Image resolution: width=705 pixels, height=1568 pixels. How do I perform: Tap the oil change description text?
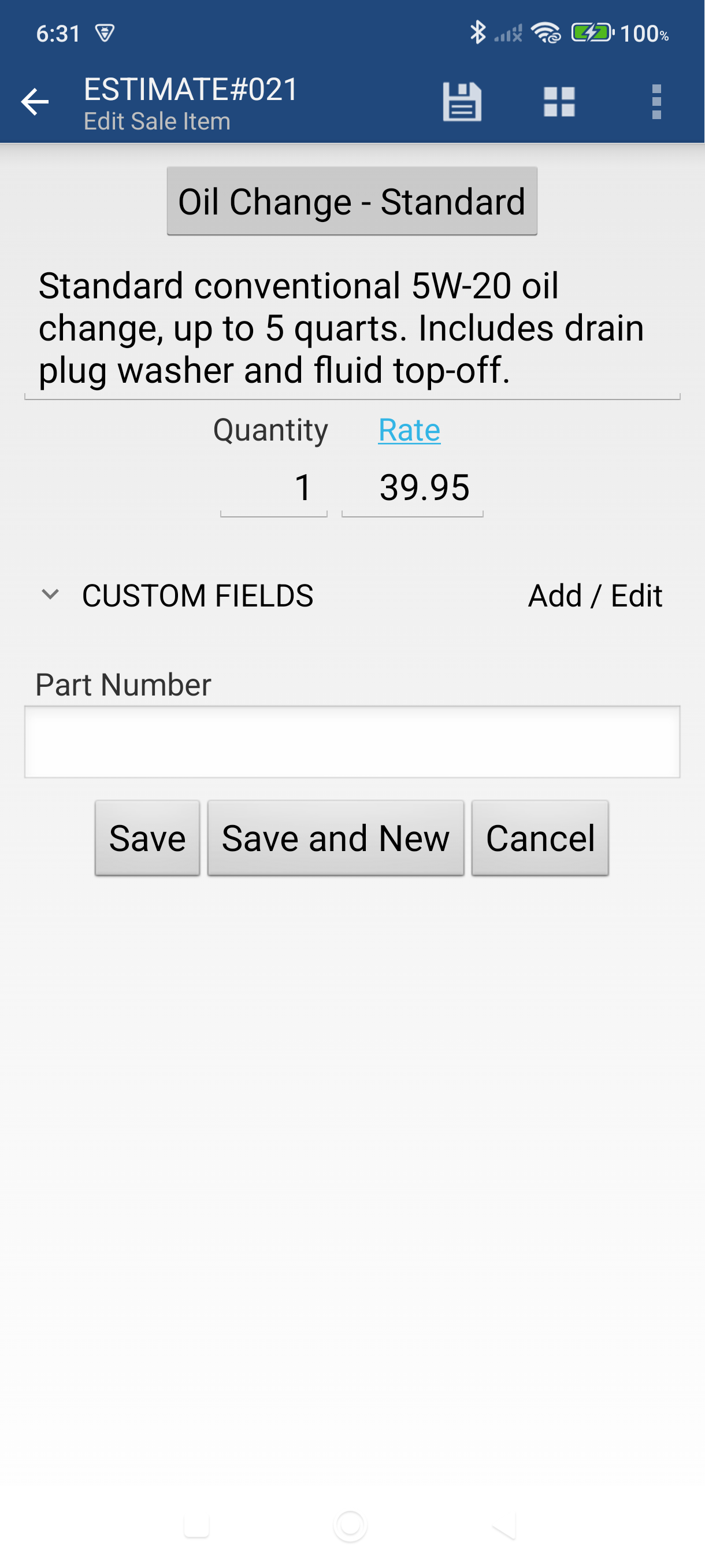351,326
